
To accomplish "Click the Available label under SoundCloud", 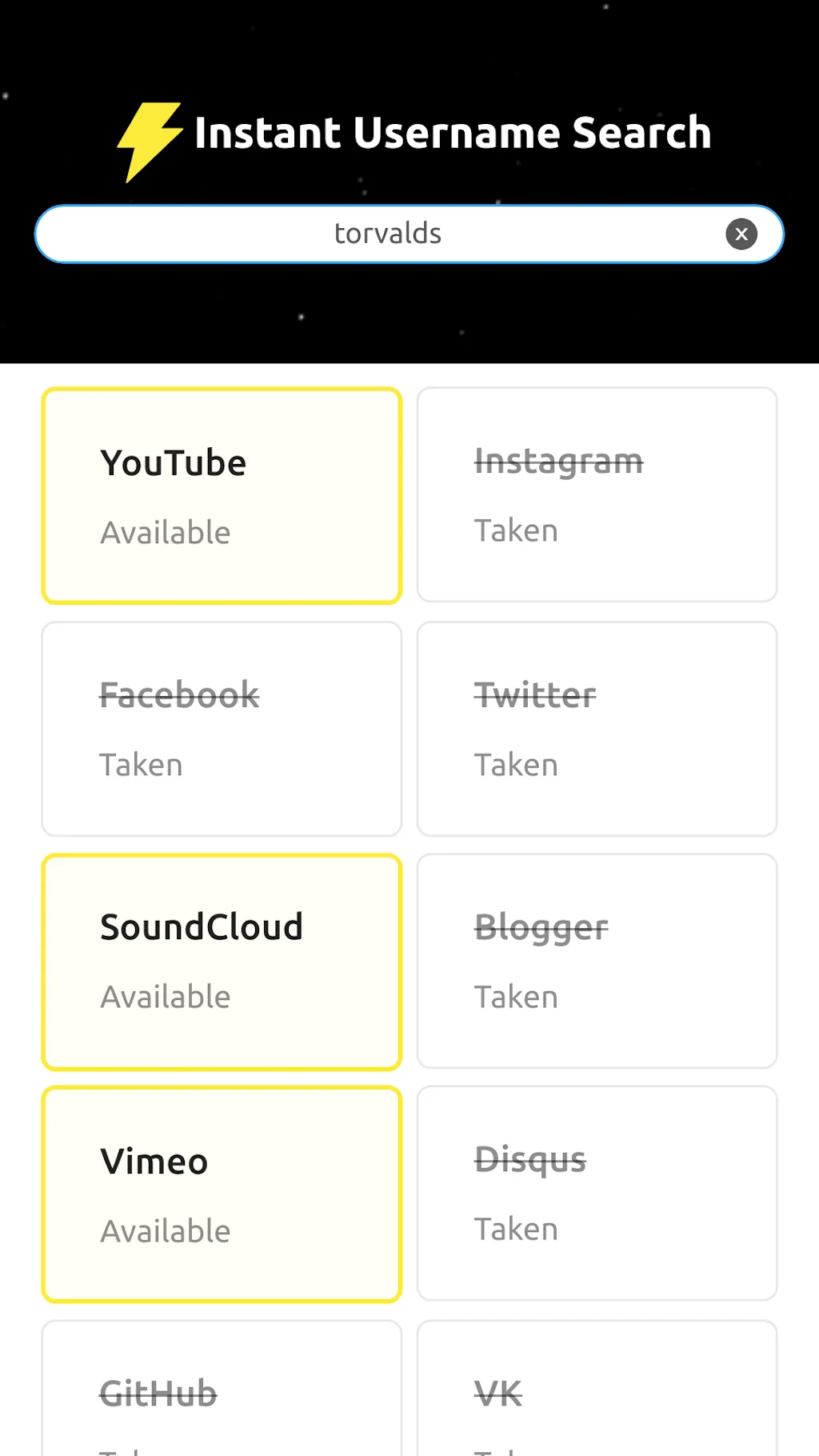I will pos(165,997).
